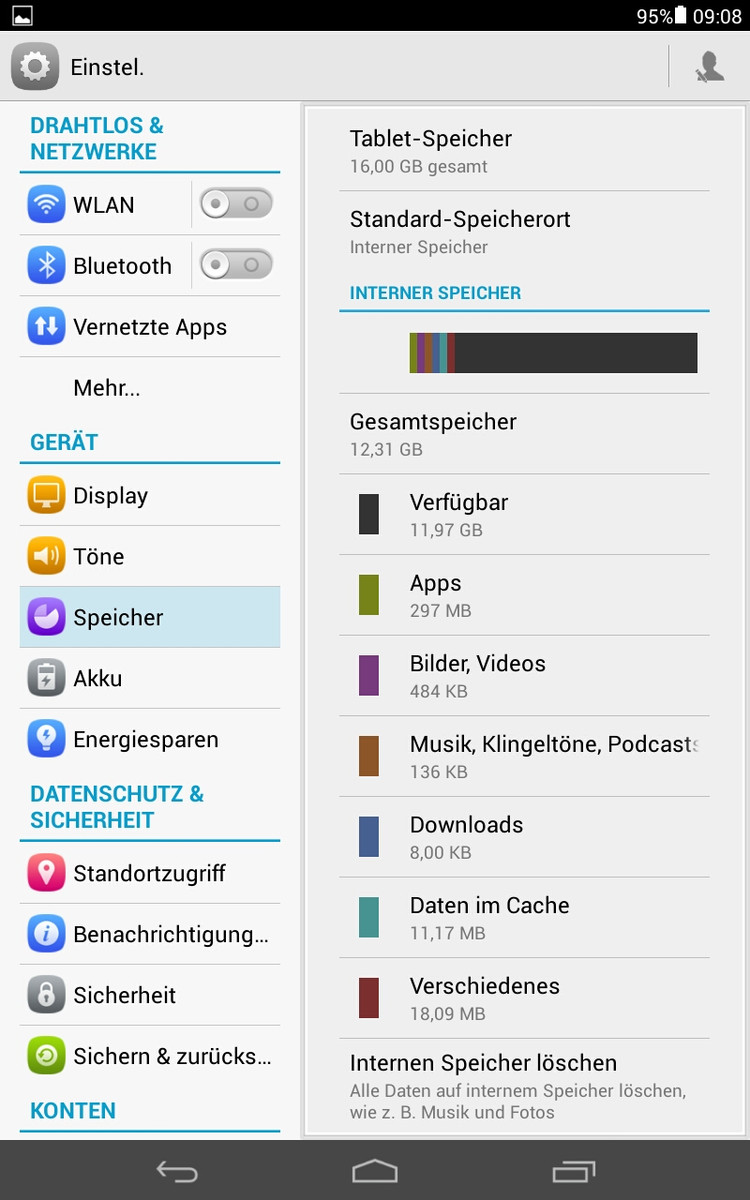The height and width of the screenshot is (1200, 750).
Task: Open Benachrichtigungen settings
Action: click(x=150, y=935)
